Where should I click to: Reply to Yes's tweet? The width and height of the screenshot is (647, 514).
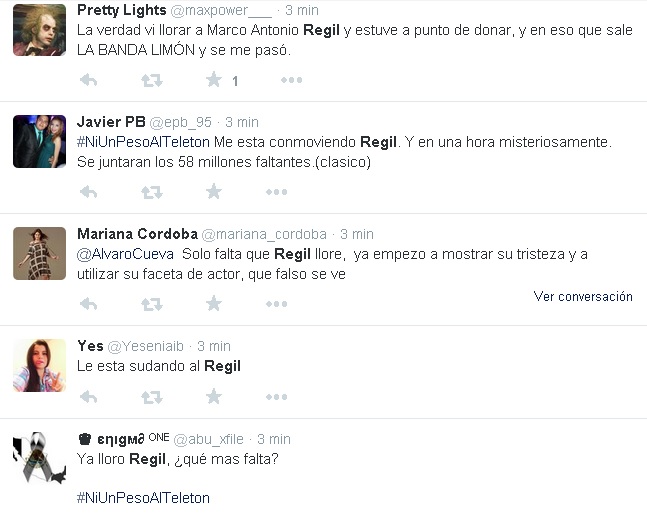point(88,397)
